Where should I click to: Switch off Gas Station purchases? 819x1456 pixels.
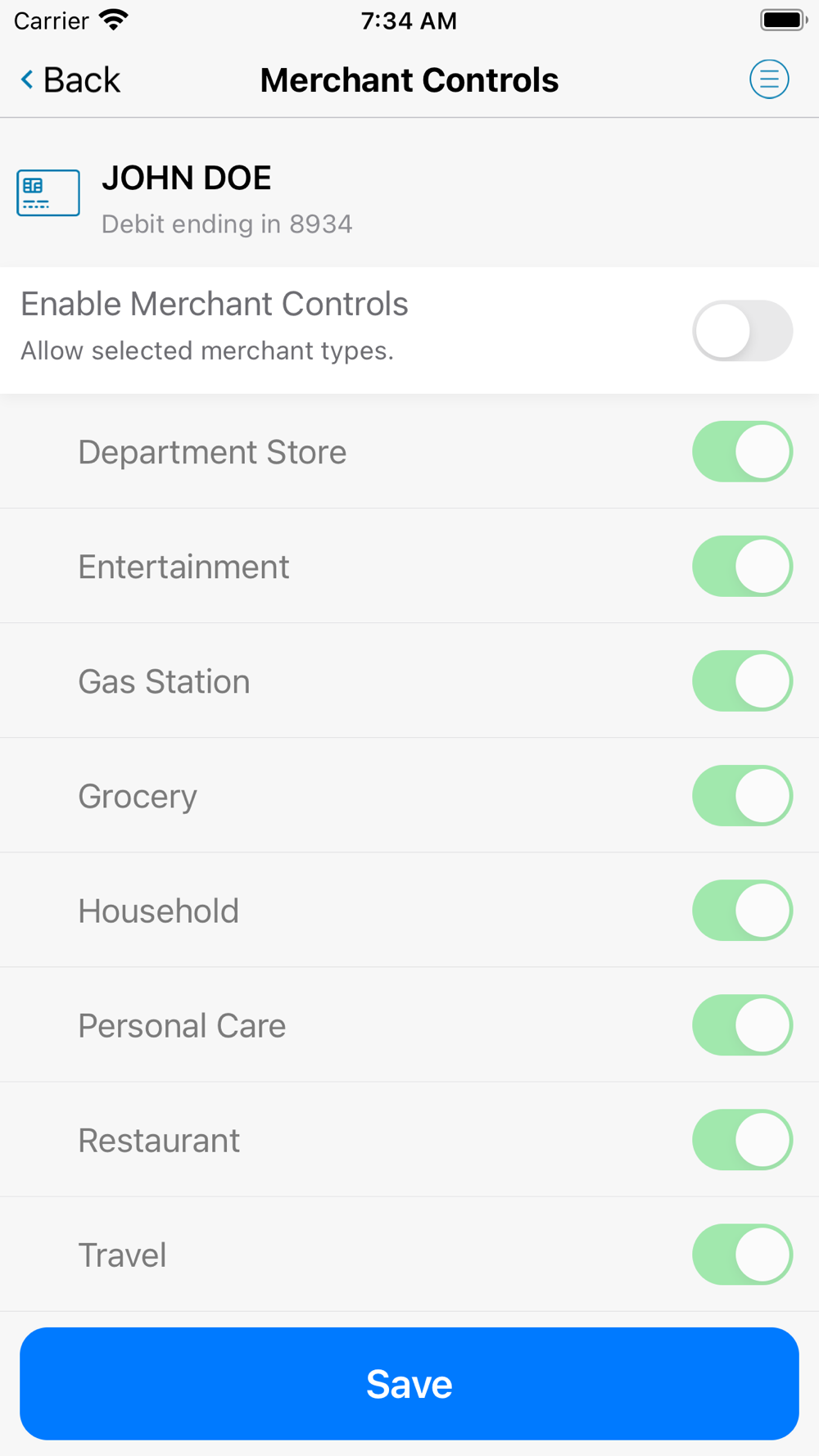(742, 681)
